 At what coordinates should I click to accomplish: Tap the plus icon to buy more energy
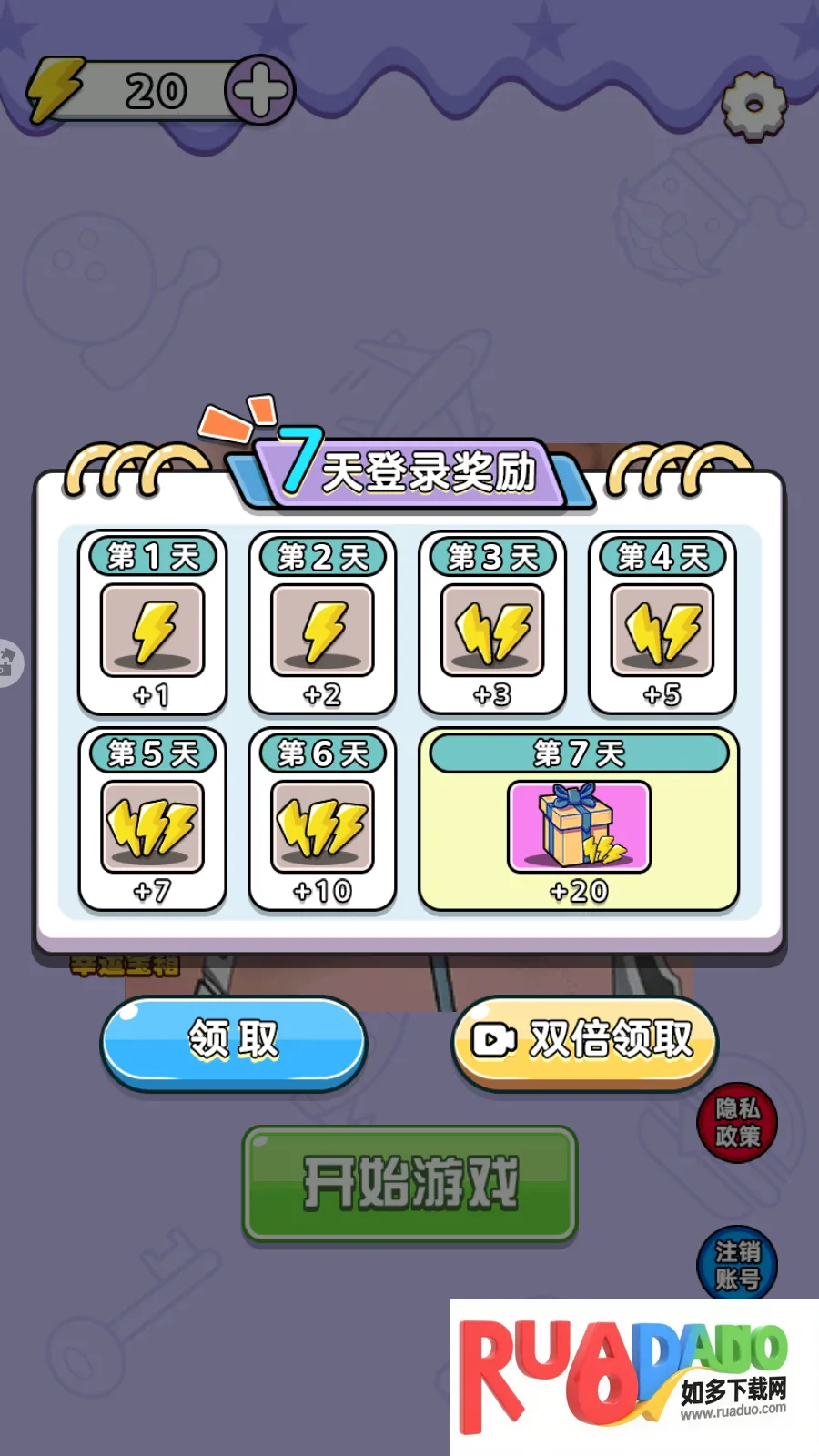coord(259,88)
